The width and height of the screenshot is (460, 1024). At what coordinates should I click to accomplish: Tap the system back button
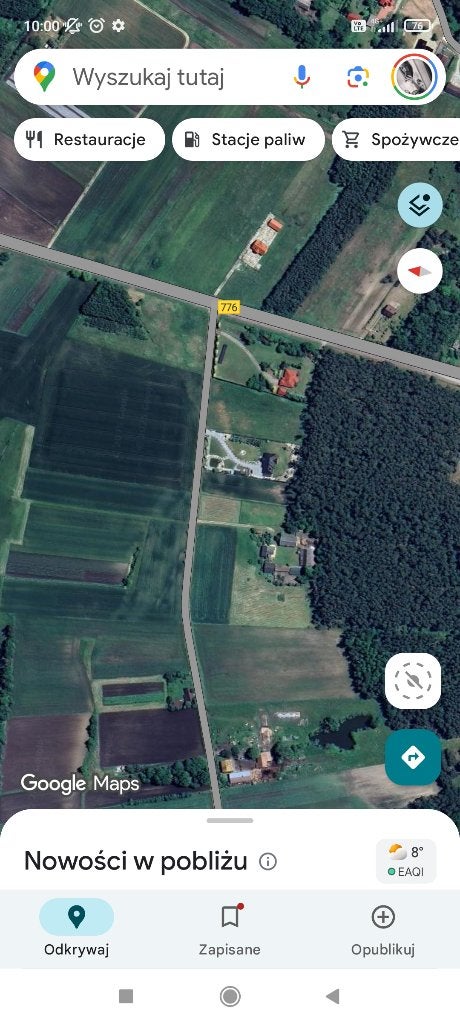click(x=333, y=996)
